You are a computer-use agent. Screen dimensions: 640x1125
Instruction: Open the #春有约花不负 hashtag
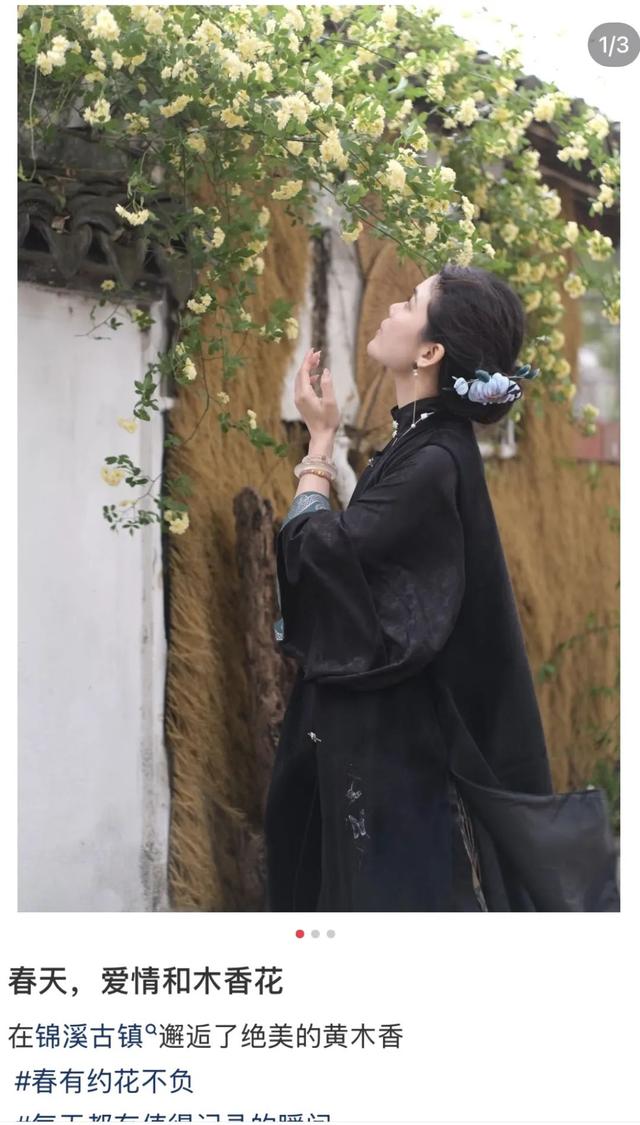pyautogui.click(x=104, y=1081)
